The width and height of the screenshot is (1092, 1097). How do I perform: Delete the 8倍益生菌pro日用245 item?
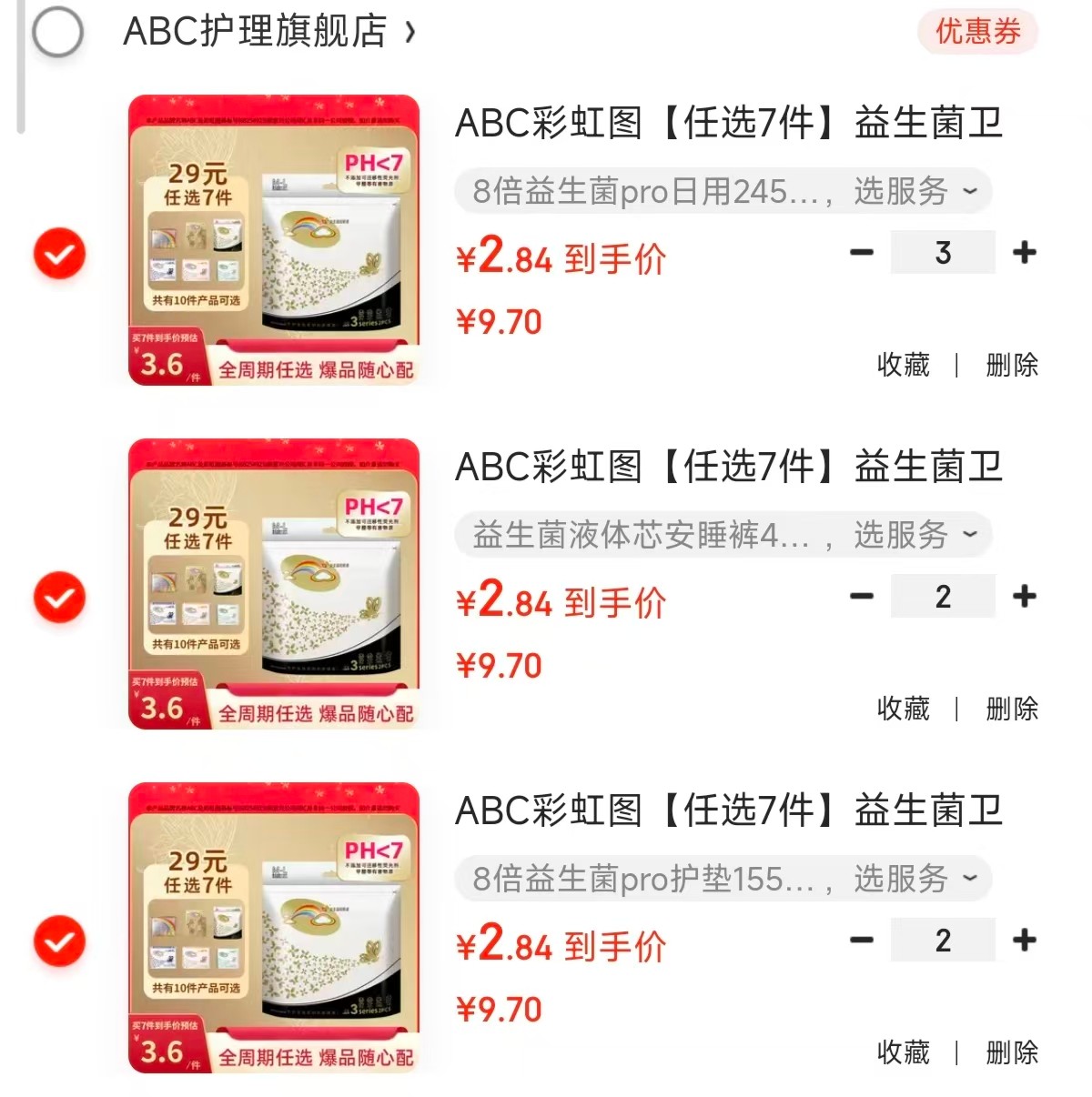click(x=1012, y=366)
